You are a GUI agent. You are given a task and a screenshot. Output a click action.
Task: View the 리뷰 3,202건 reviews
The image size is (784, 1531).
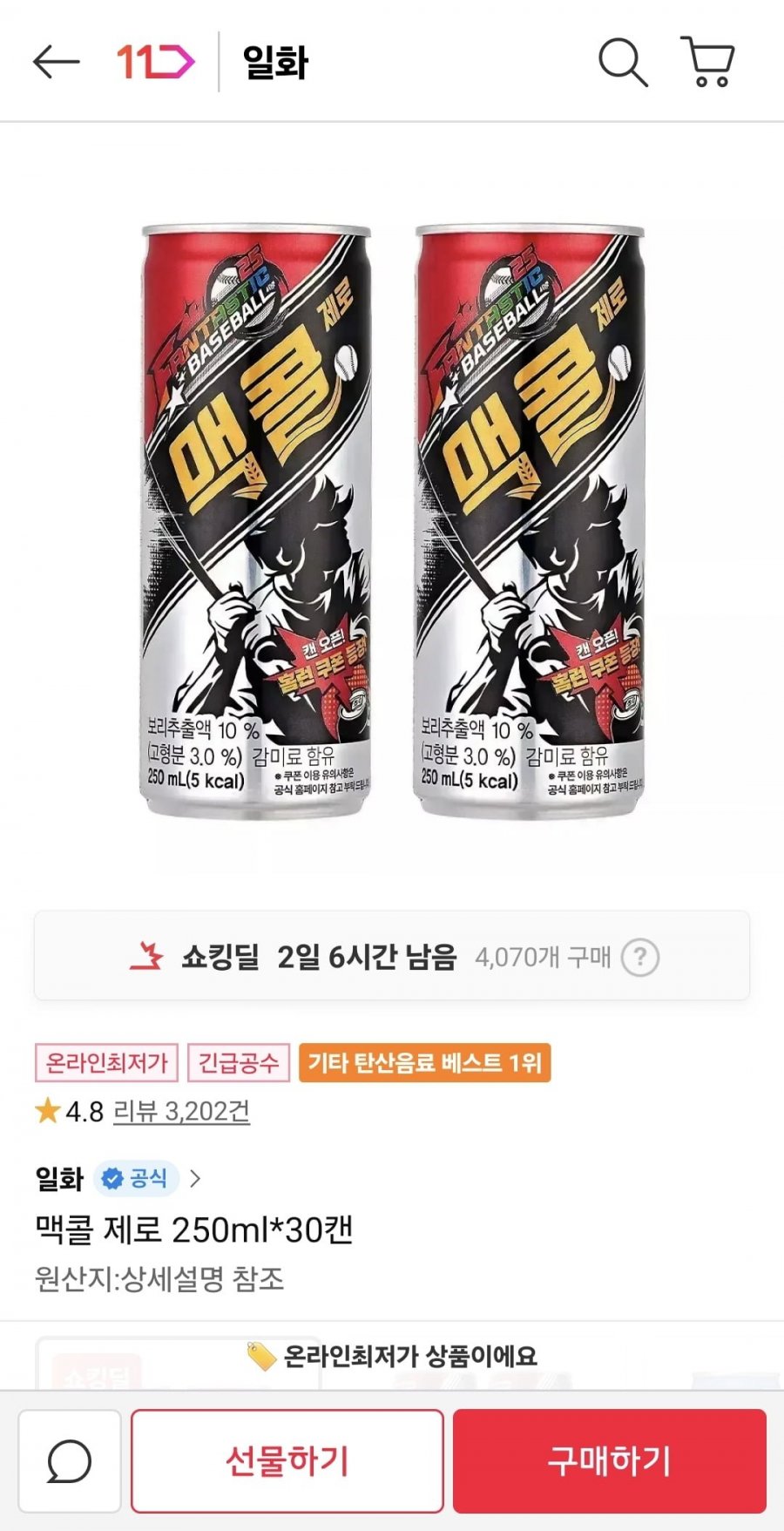pyautogui.click(x=181, y=1111)
